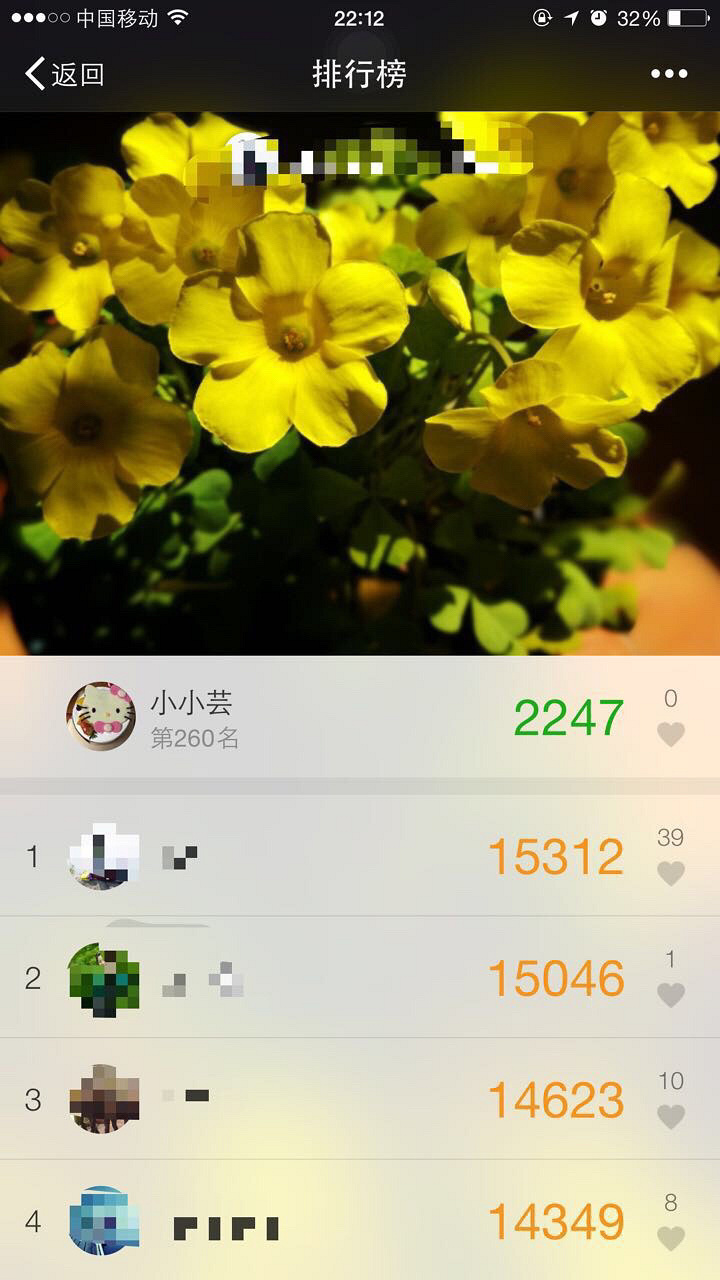The height and width of the screenshot is (1280, 720).
Task: Like the rank 1 entry with 15312 steps
Action: (x=671, y=873)
